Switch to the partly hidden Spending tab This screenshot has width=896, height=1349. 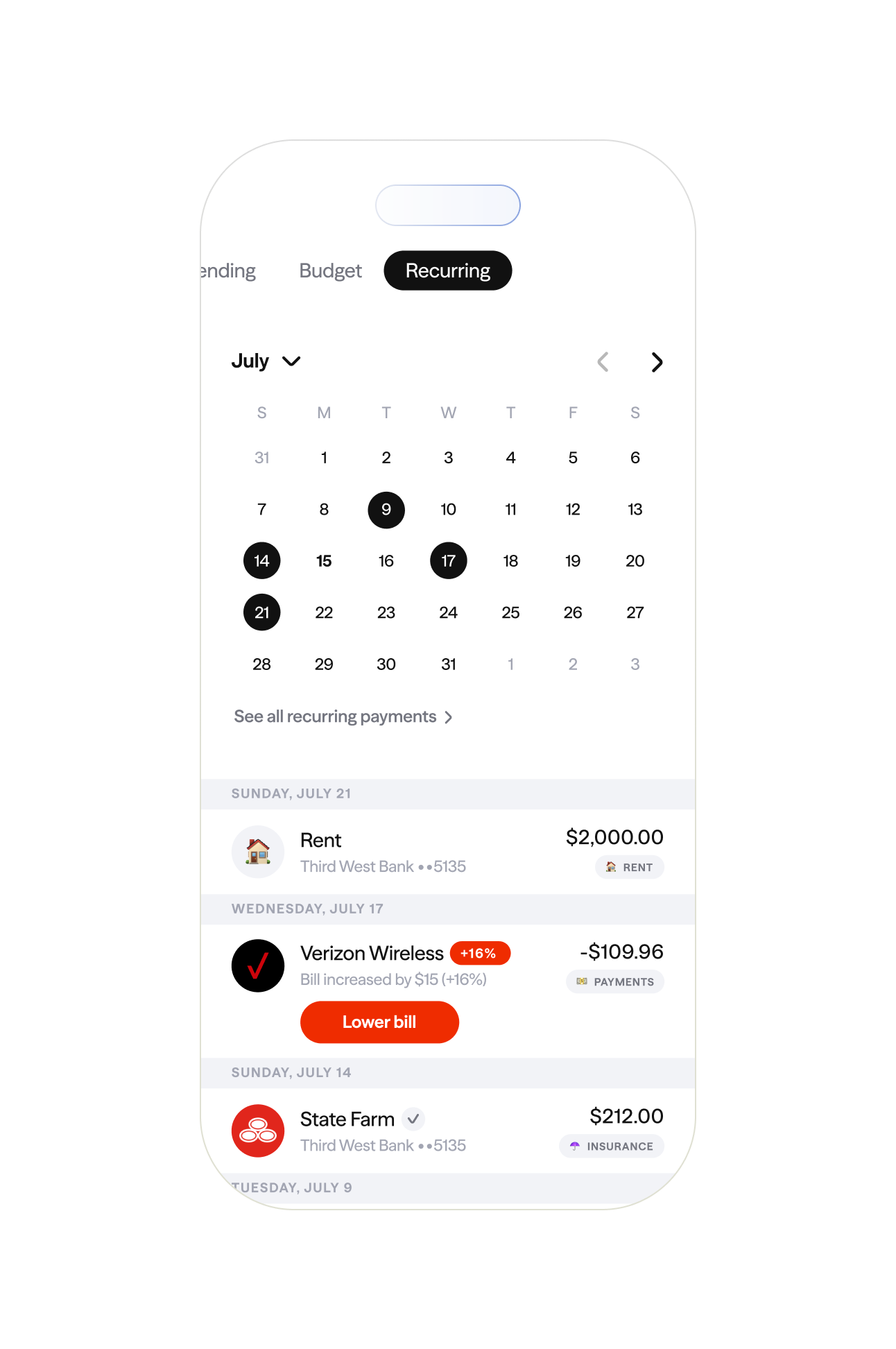(228, 270)
